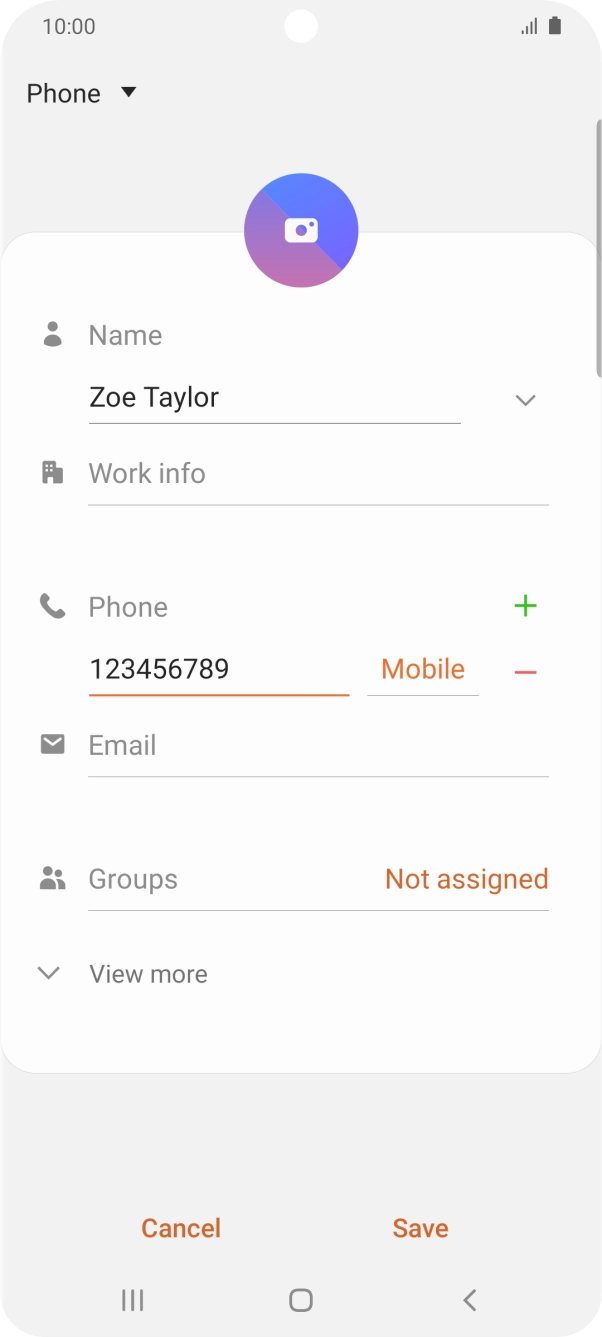The image size is (602, 1337).
Task: Edit the phone number 123456789
Action: (x=218, y=669)
